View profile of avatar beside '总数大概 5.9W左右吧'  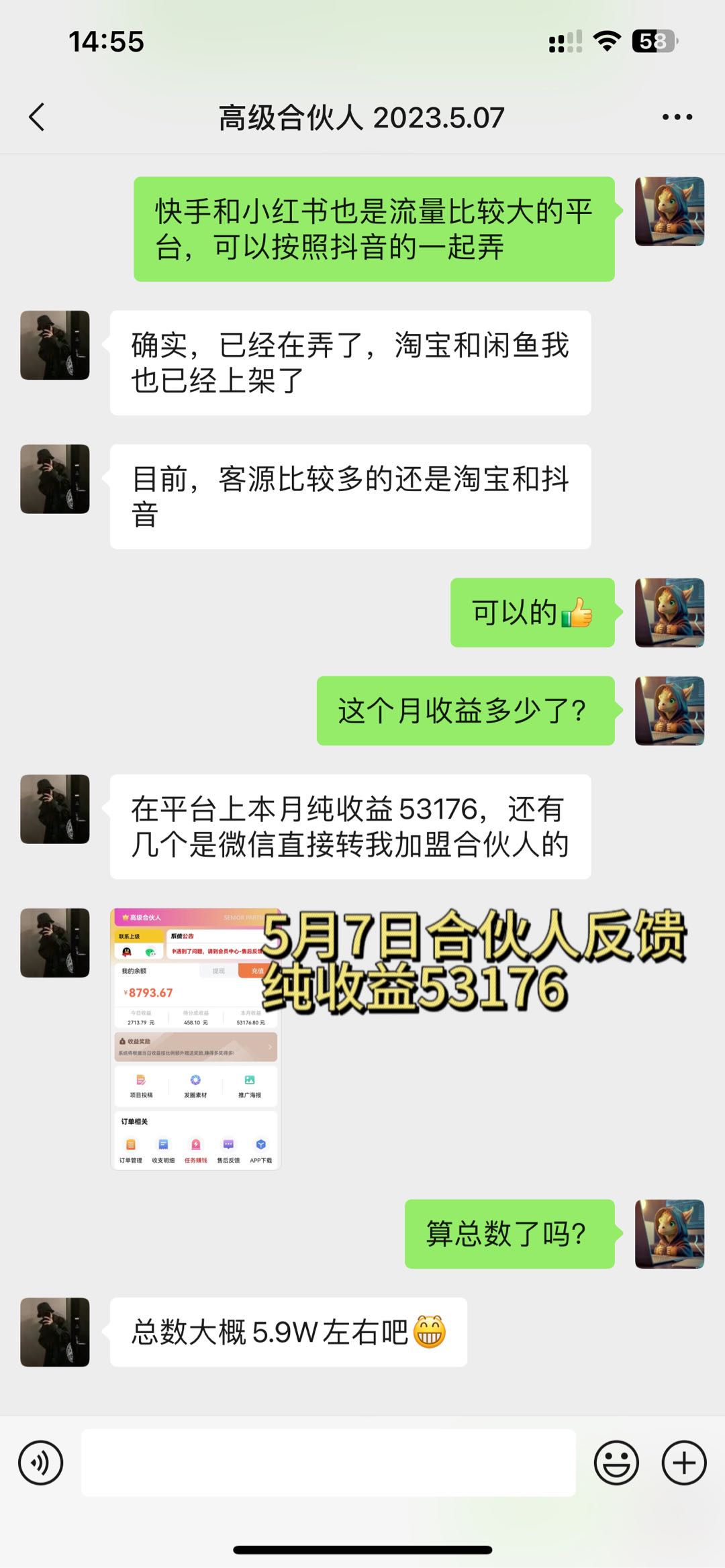click(x=55, y=1332)
